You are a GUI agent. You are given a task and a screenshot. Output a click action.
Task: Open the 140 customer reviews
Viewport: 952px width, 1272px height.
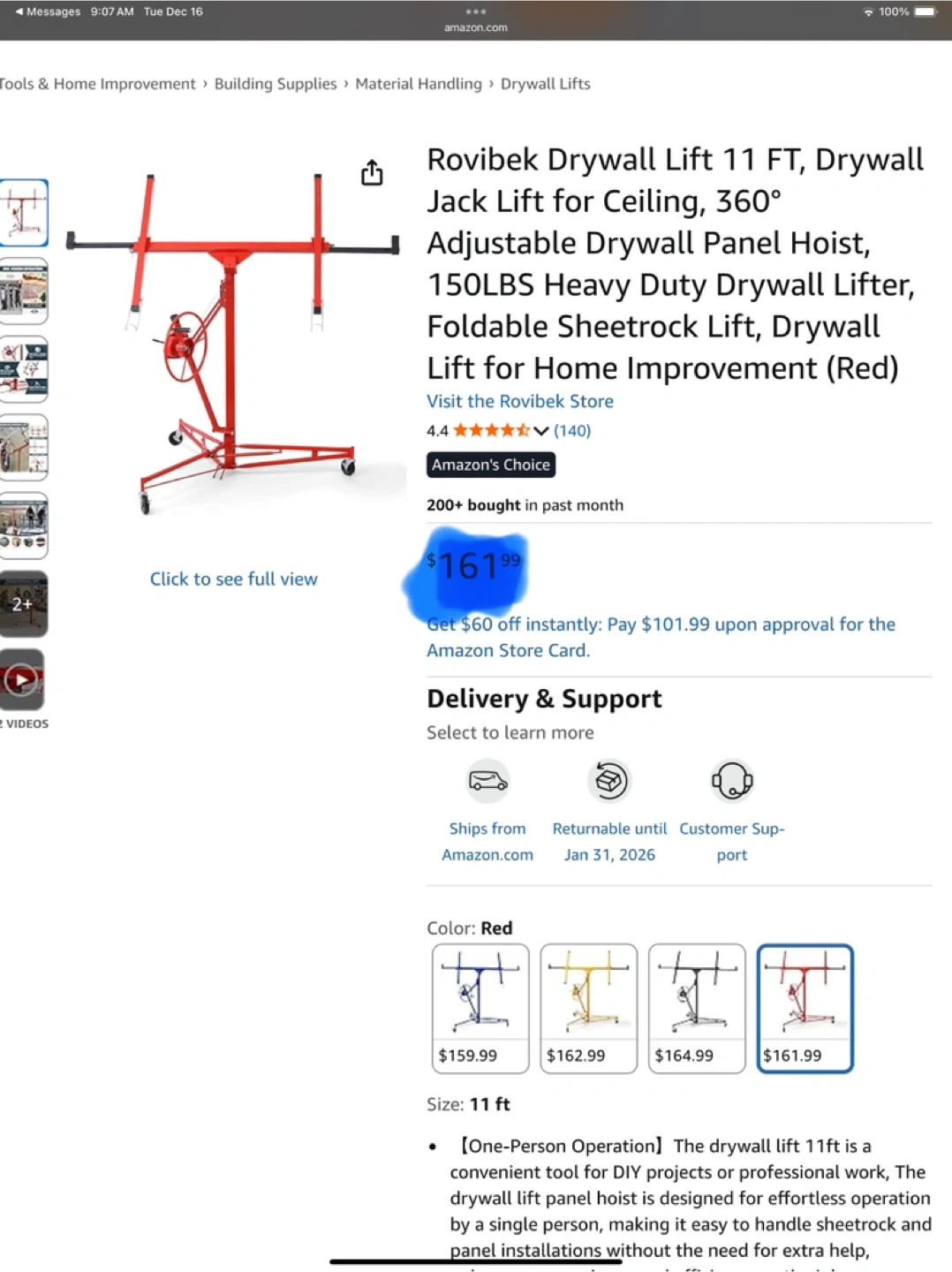(x=572, y=431)
